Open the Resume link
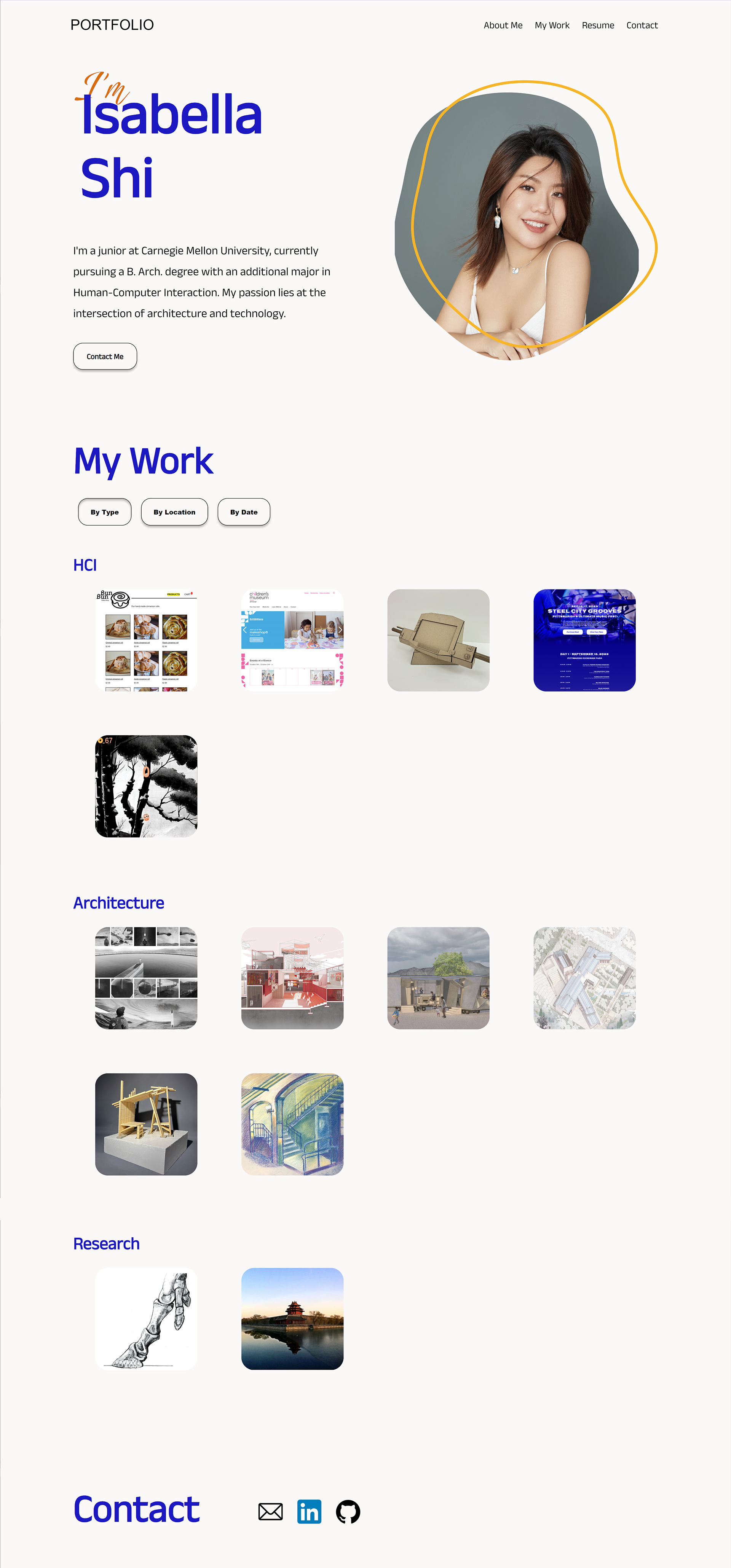 (598, 25)
